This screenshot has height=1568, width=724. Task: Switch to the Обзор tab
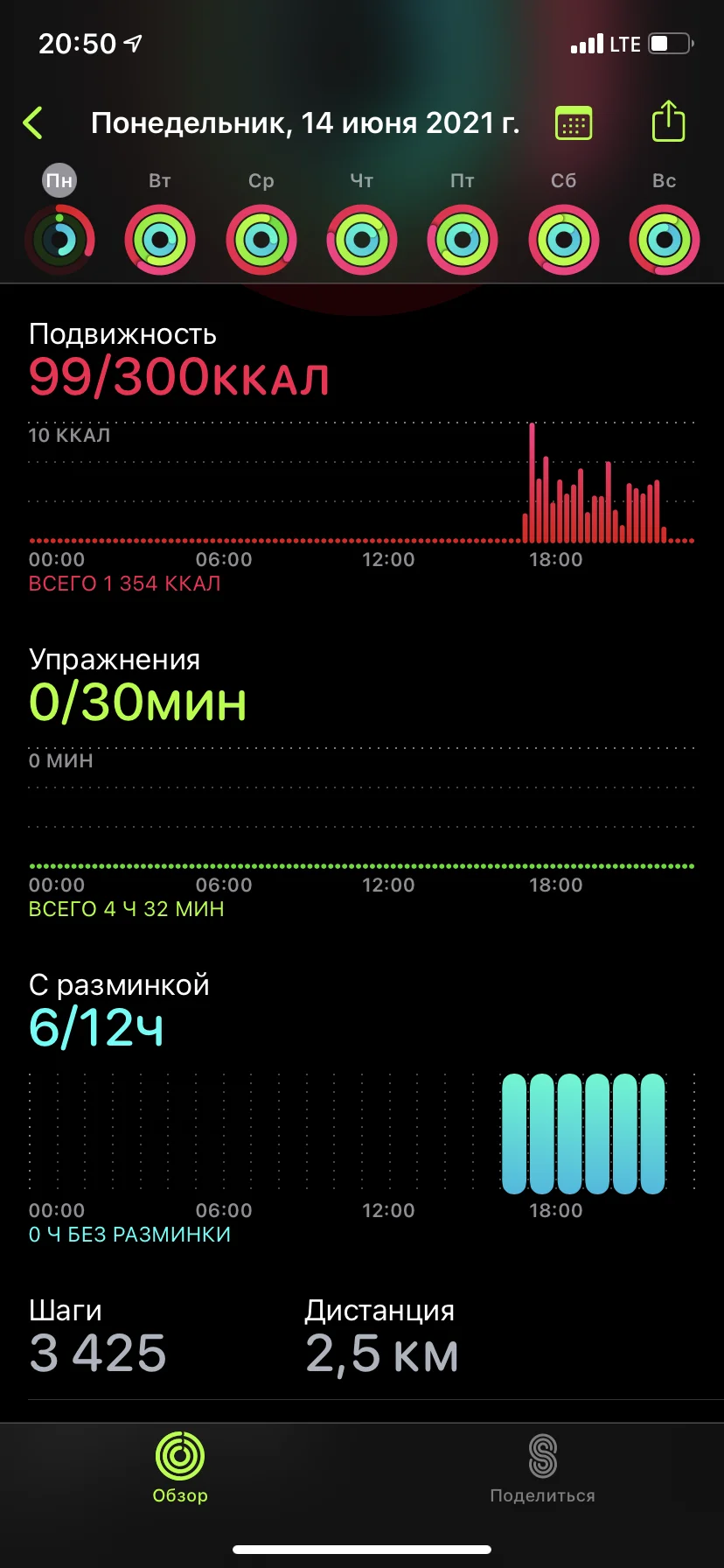(x=180, y=1468)
